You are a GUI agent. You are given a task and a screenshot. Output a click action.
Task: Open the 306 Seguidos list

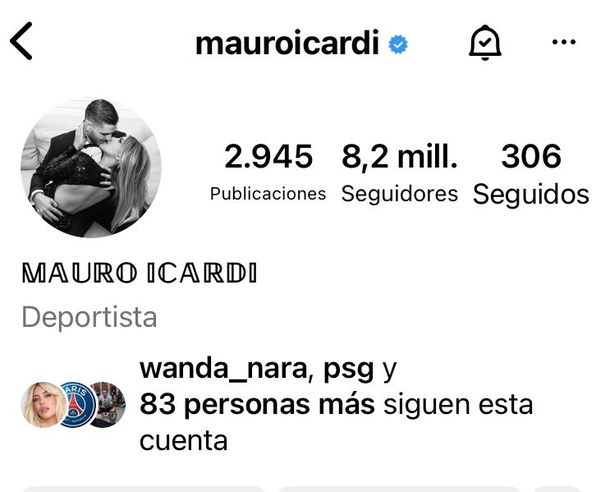531,172
